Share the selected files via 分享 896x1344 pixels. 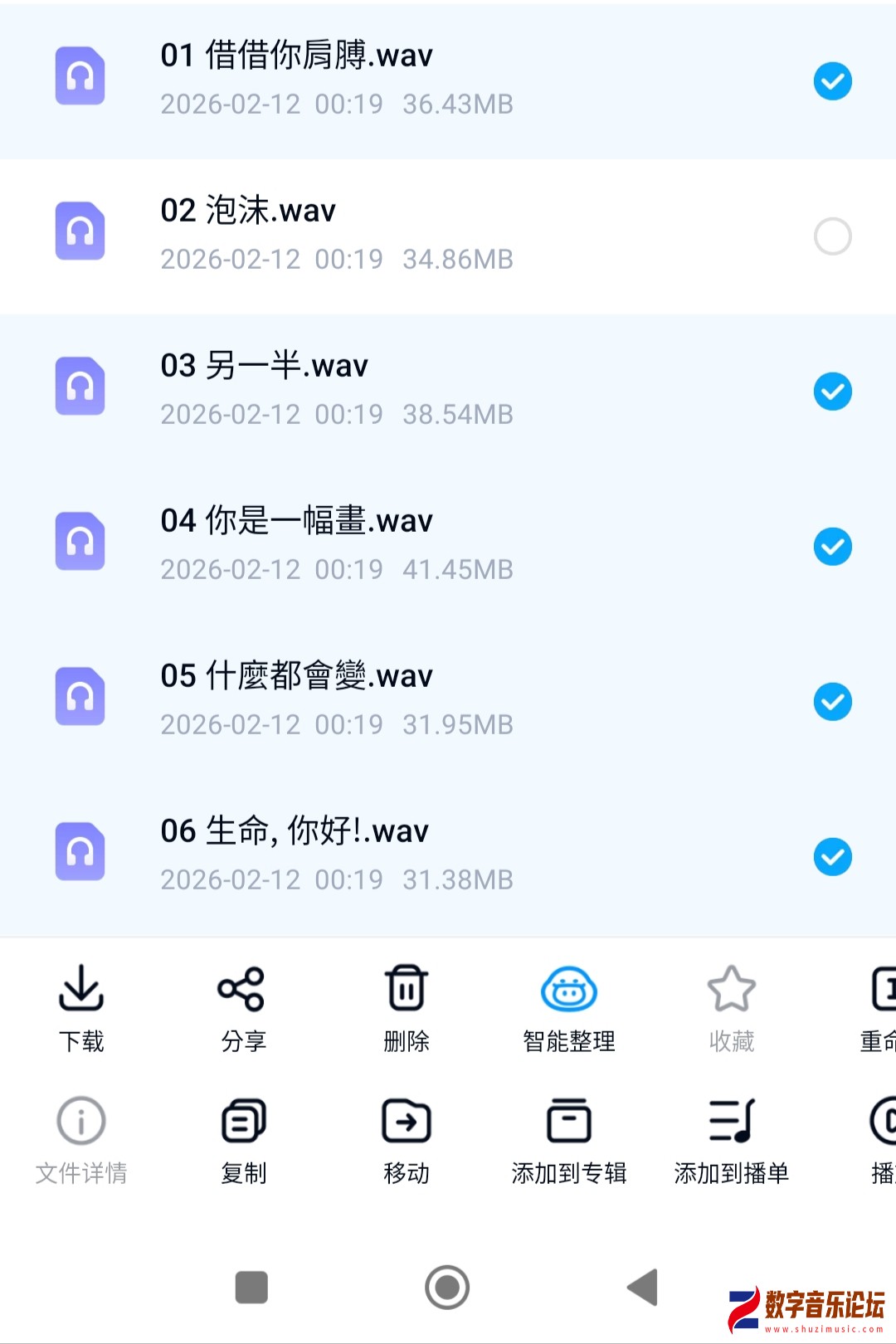tap(243, 1007)
